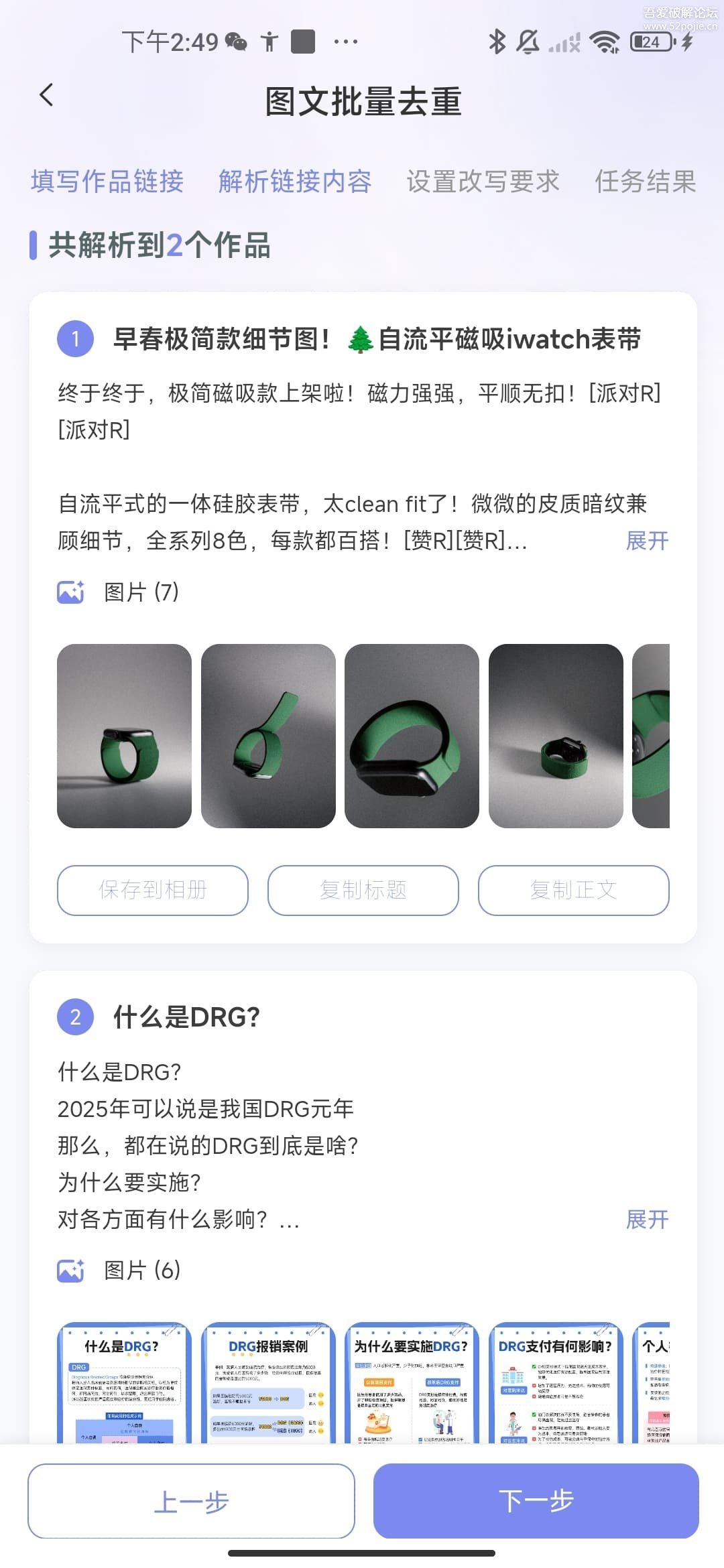Screen dimensions: 724x1568
Task: Open the DRG支付有何影响? image
Action: pyautogui.click(x=556, y=1382)
